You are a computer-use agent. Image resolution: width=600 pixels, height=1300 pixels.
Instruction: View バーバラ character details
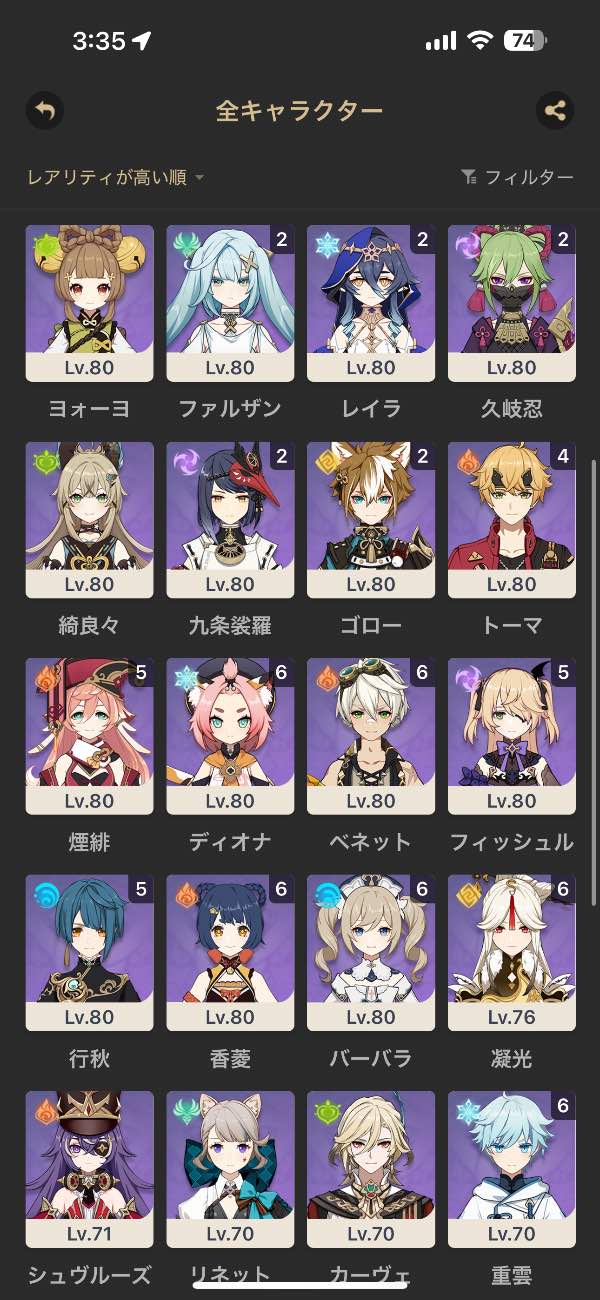[x=371, y=953]
